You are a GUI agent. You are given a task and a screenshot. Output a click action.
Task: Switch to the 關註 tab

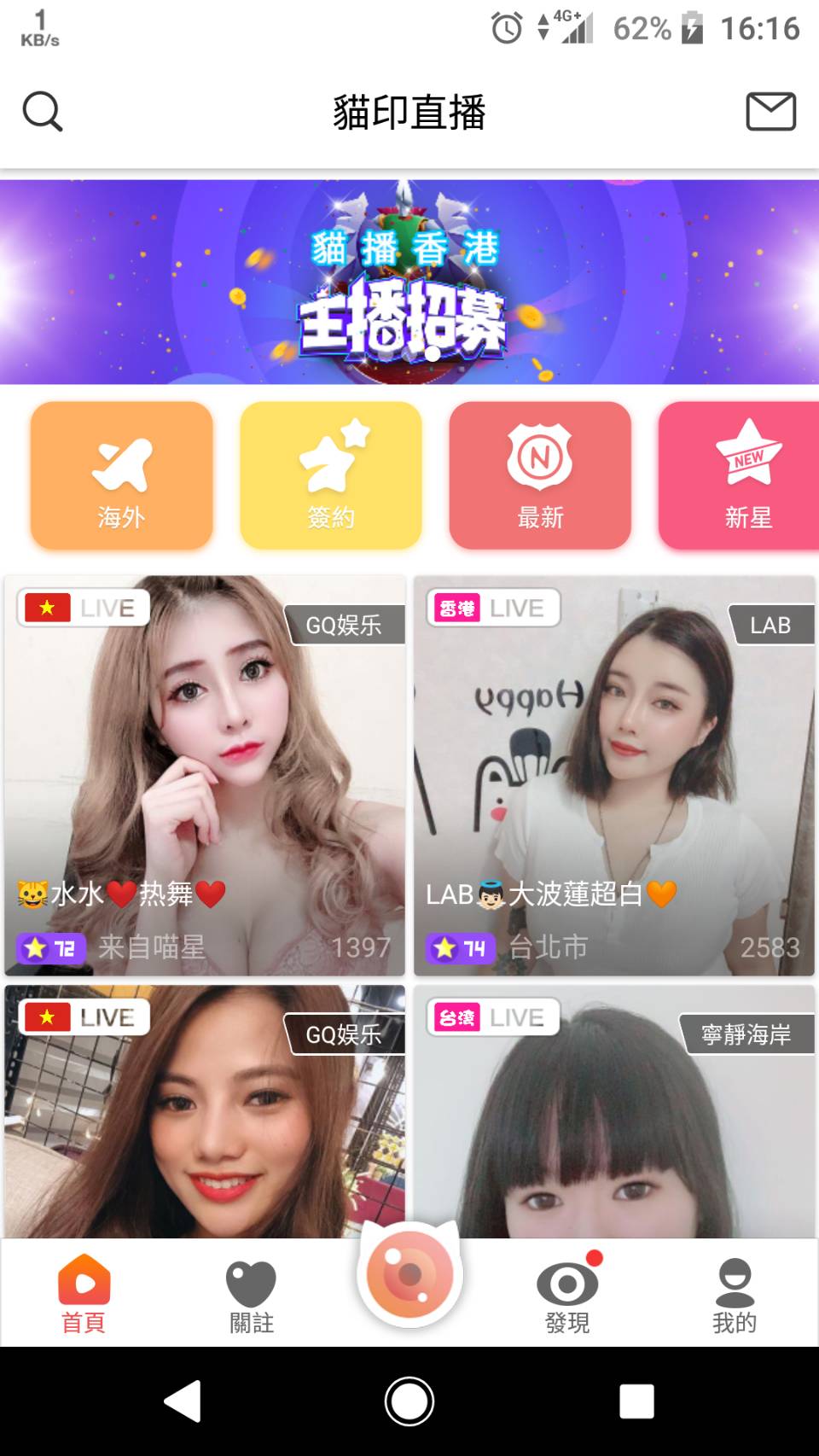point(251,1292)
